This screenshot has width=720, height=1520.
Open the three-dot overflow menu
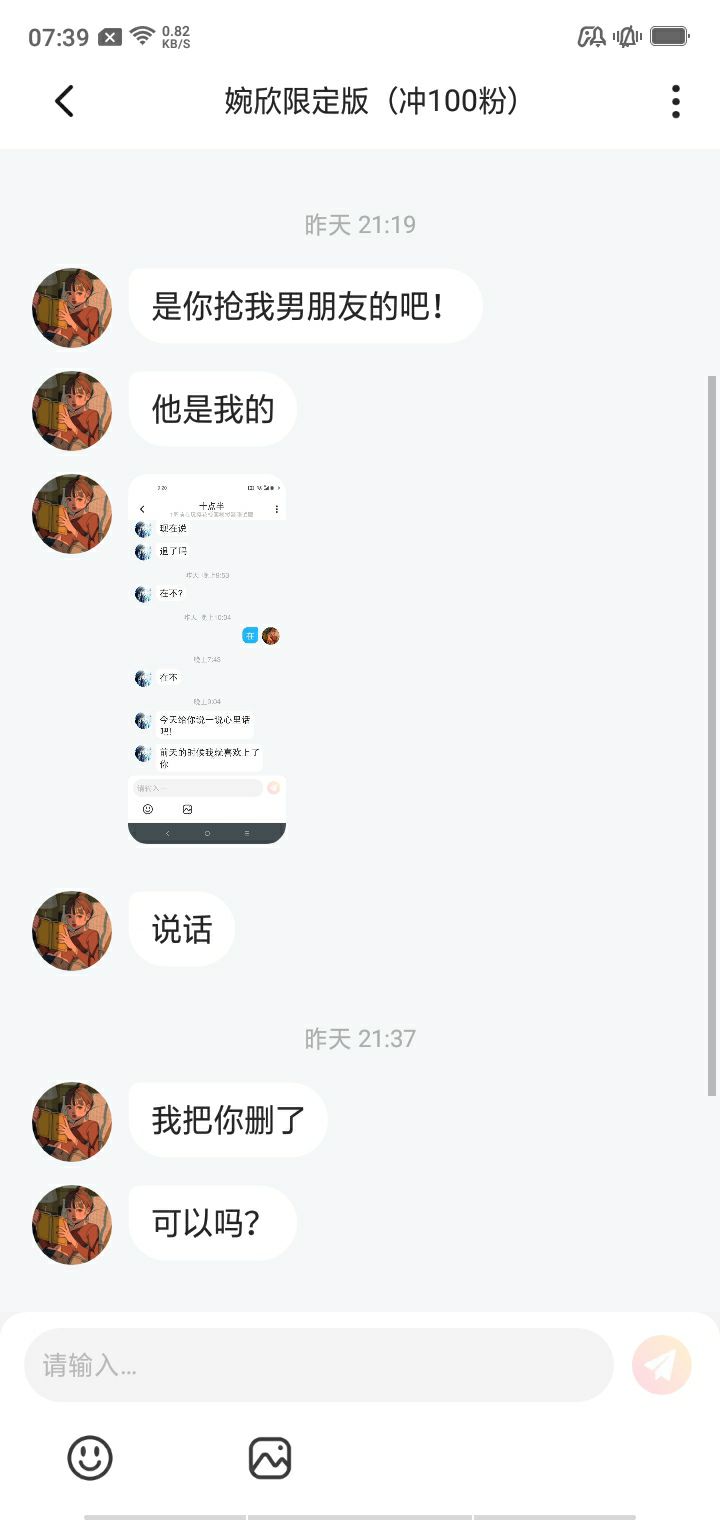click(676, 101)
